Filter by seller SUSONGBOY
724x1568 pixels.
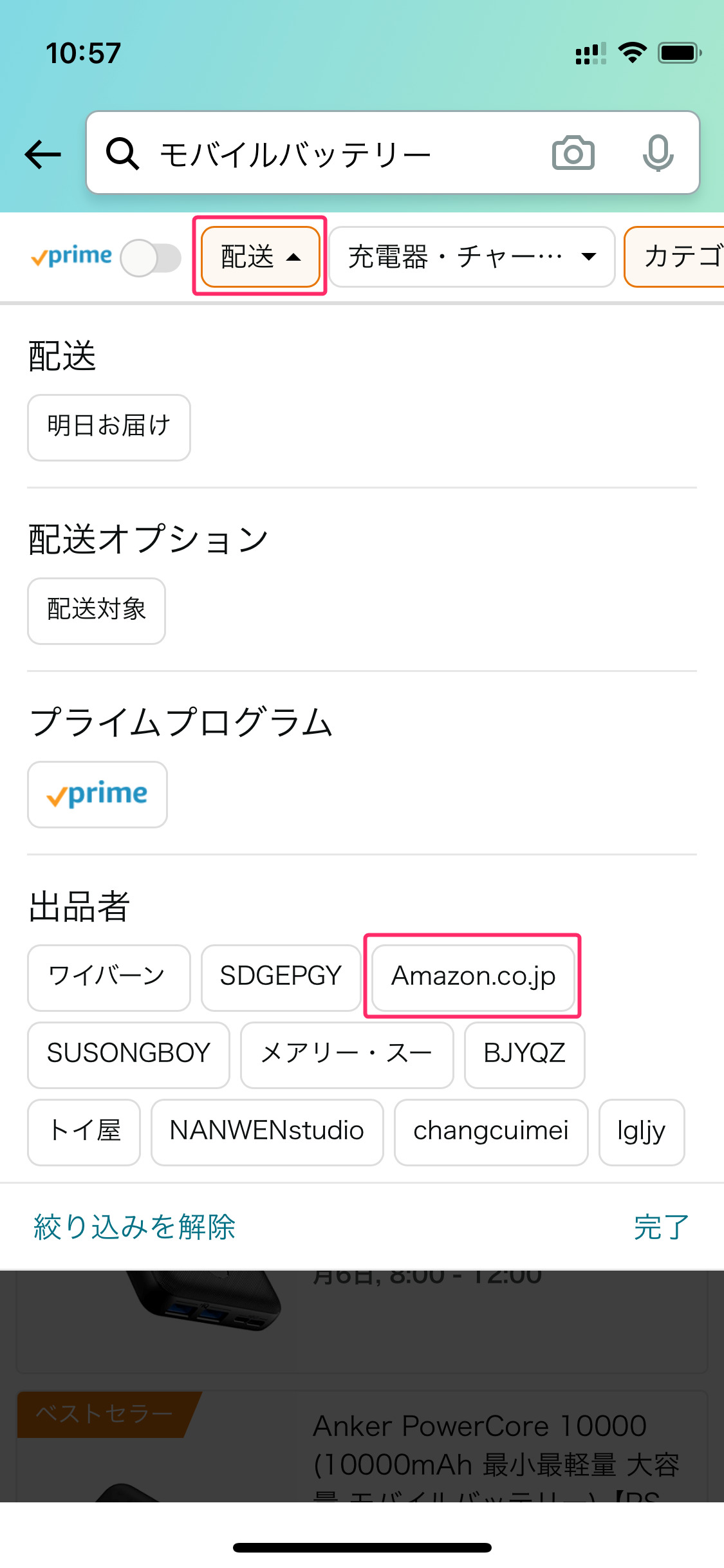129,1054
